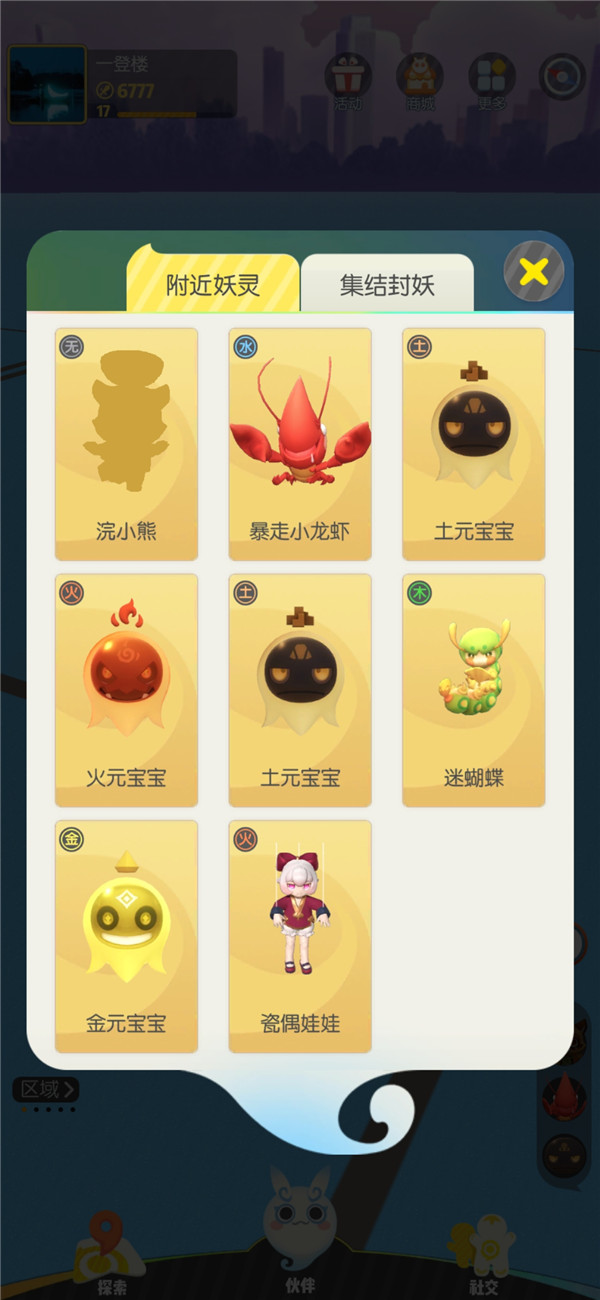Screen dimensions: 600x1300
Task: Open the 迷蝴蝶 caterpillar card
Action: pyautogui.click(x=474, y=690)
